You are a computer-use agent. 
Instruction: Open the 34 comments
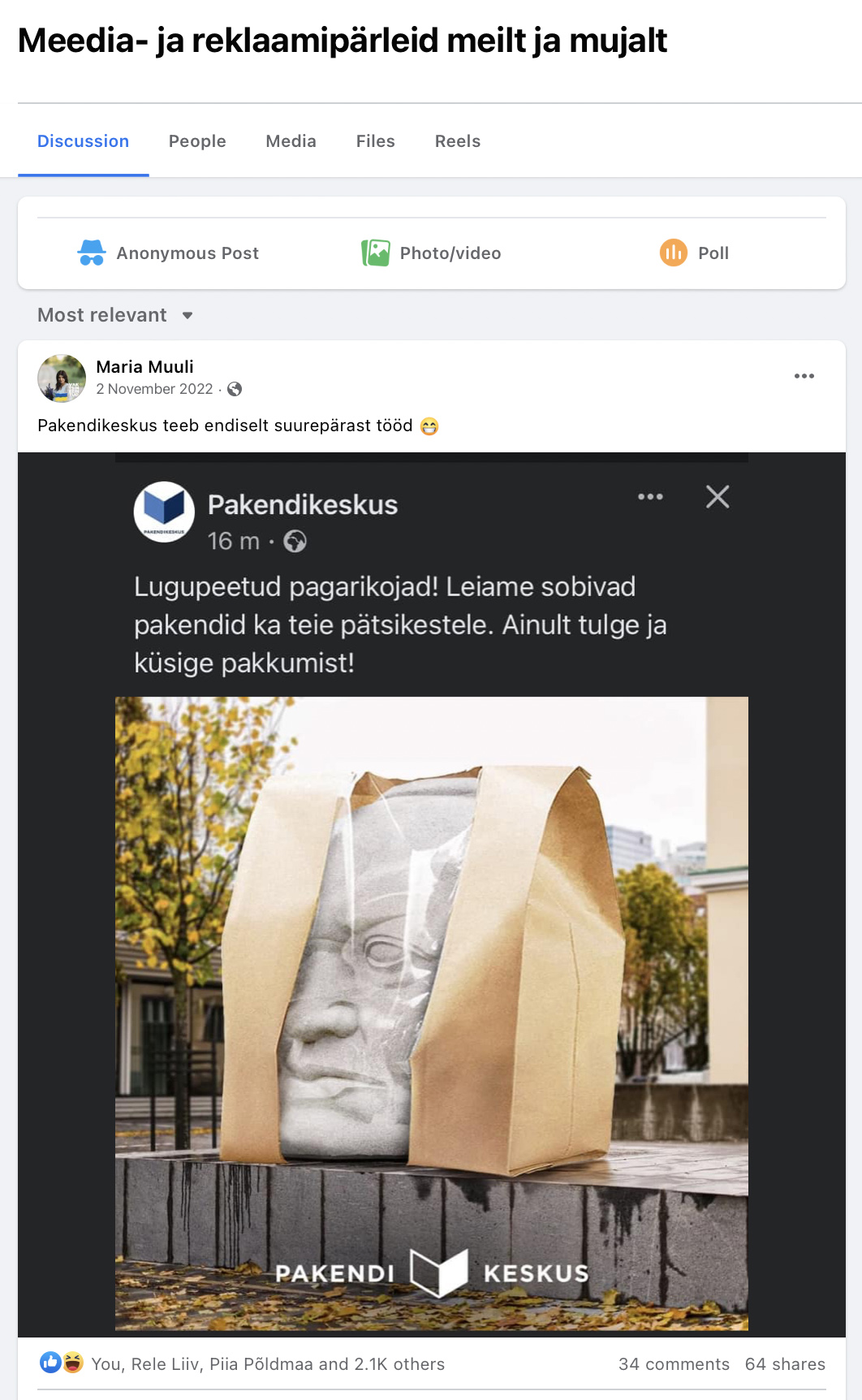674,1364
